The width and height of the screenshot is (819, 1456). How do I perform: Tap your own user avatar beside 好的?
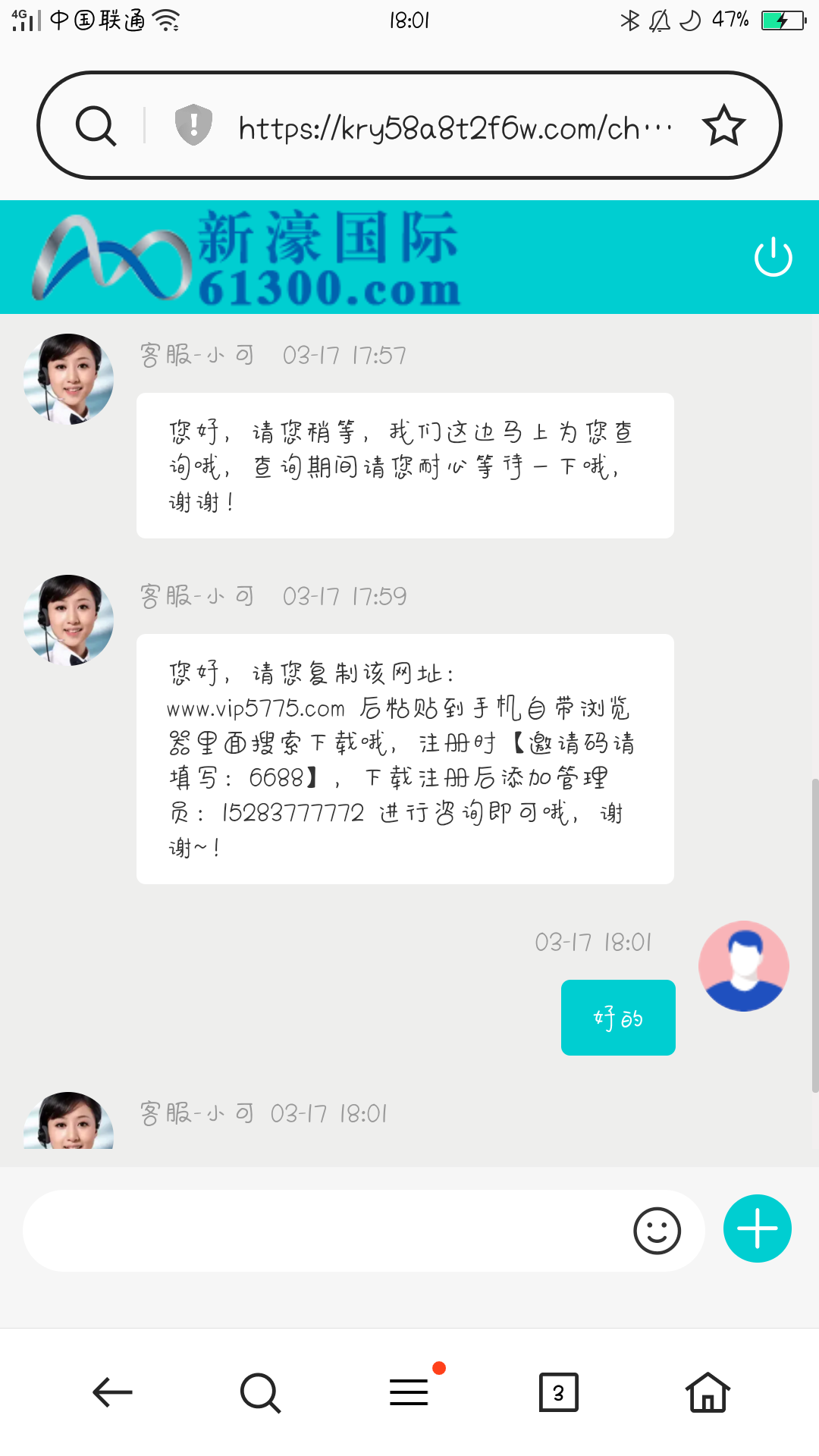click(743, 965)
